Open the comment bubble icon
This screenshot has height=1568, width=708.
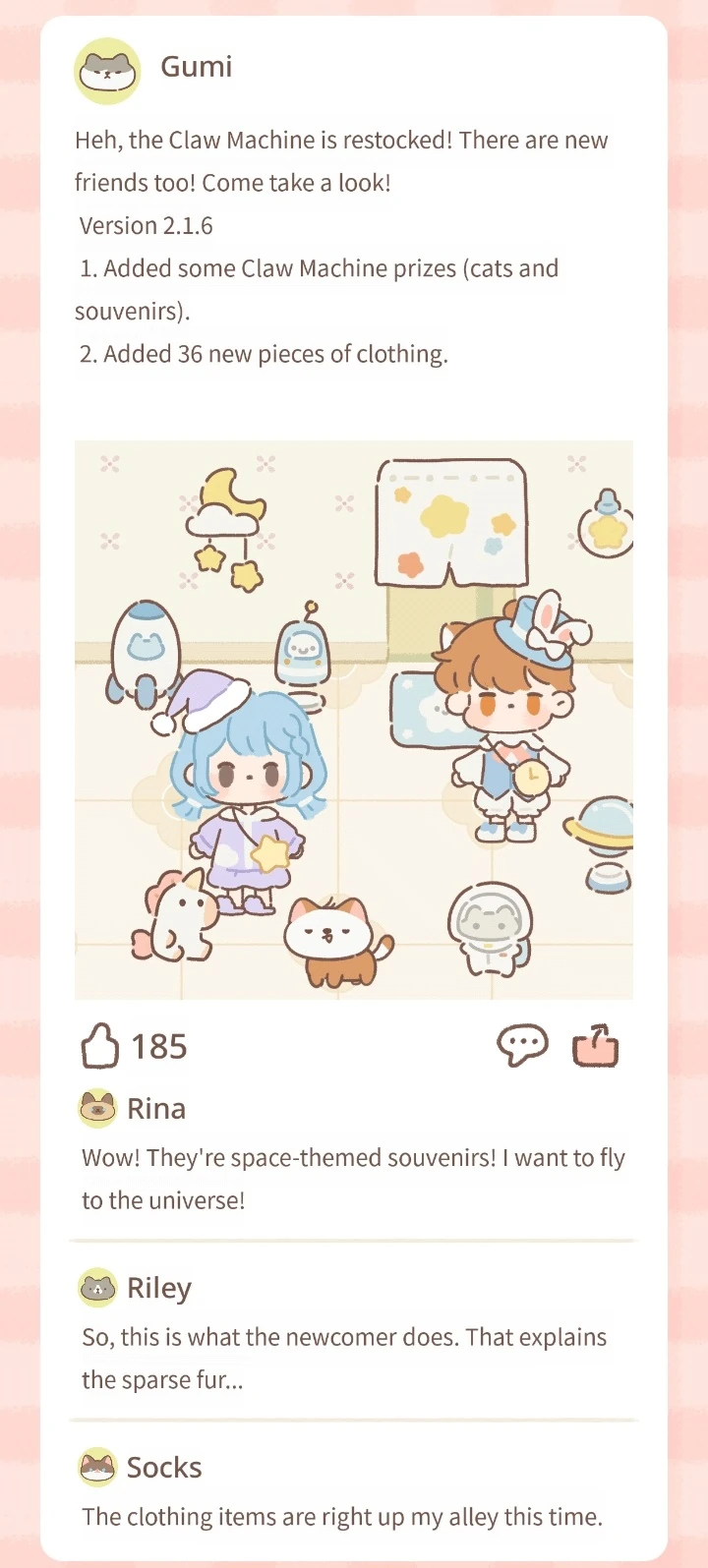point(521,1046)
